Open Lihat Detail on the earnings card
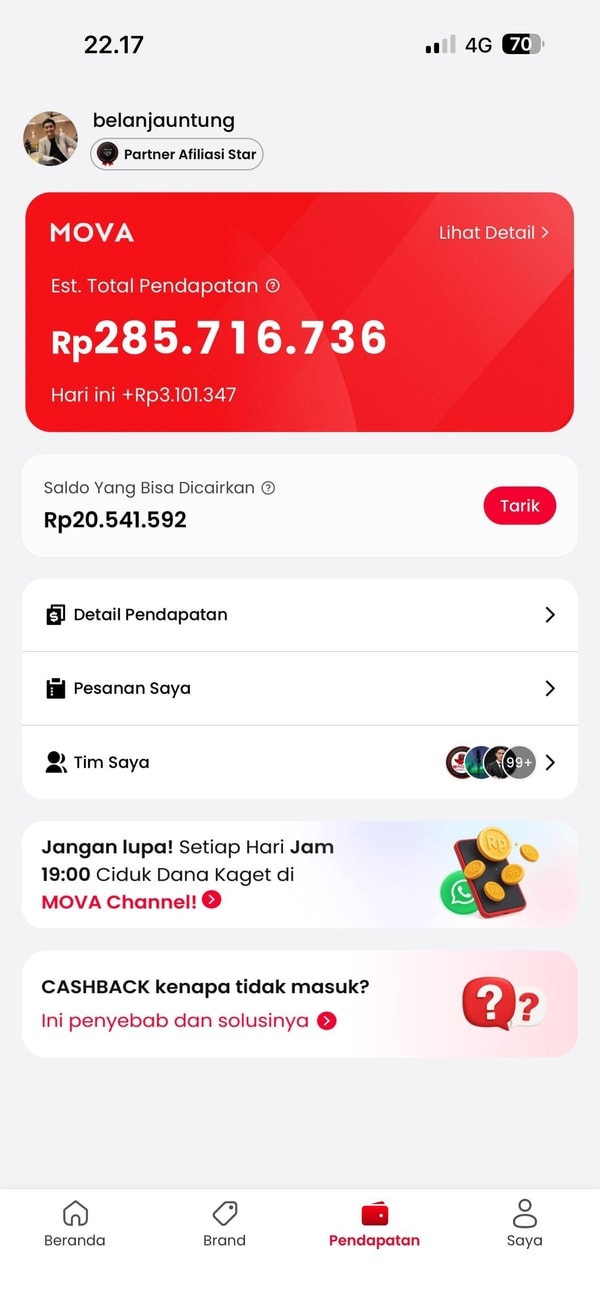The image size is (600, 1304). pos(494,233)
